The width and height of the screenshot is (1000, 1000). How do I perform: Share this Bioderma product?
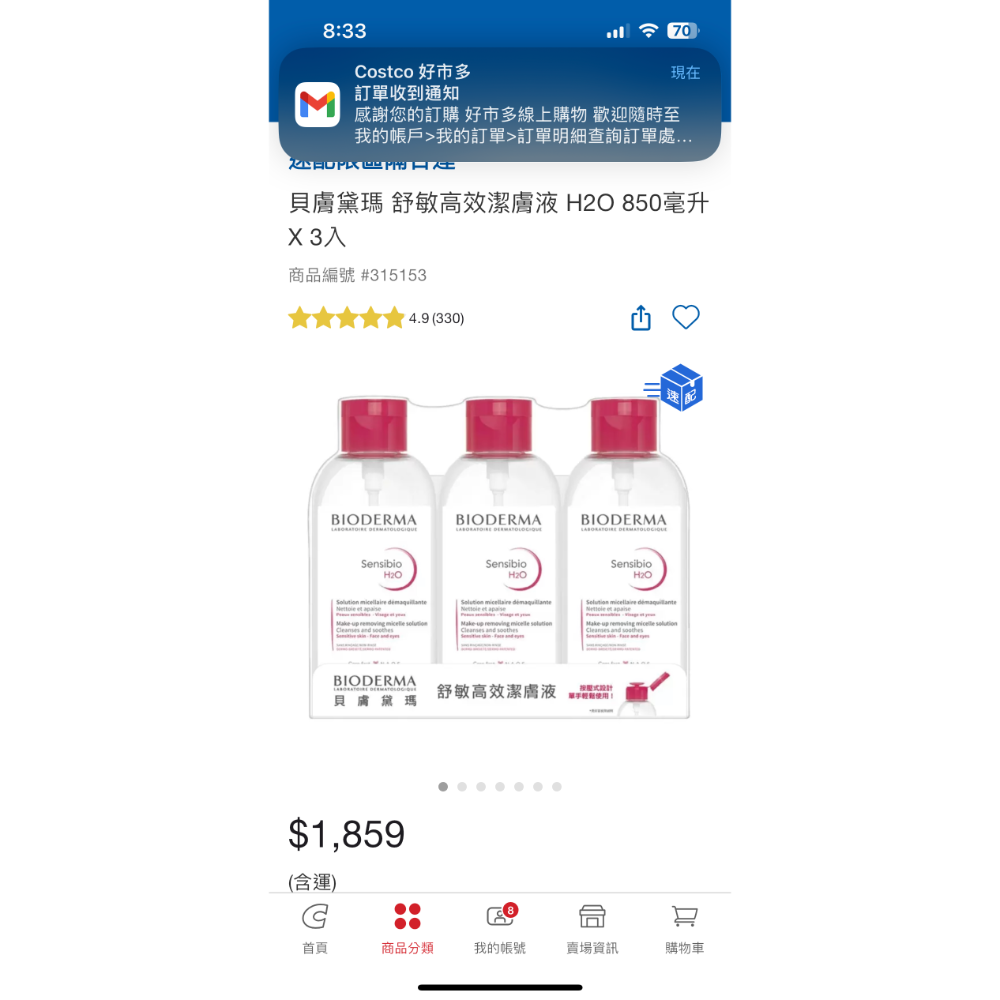[x=640, y=318]
